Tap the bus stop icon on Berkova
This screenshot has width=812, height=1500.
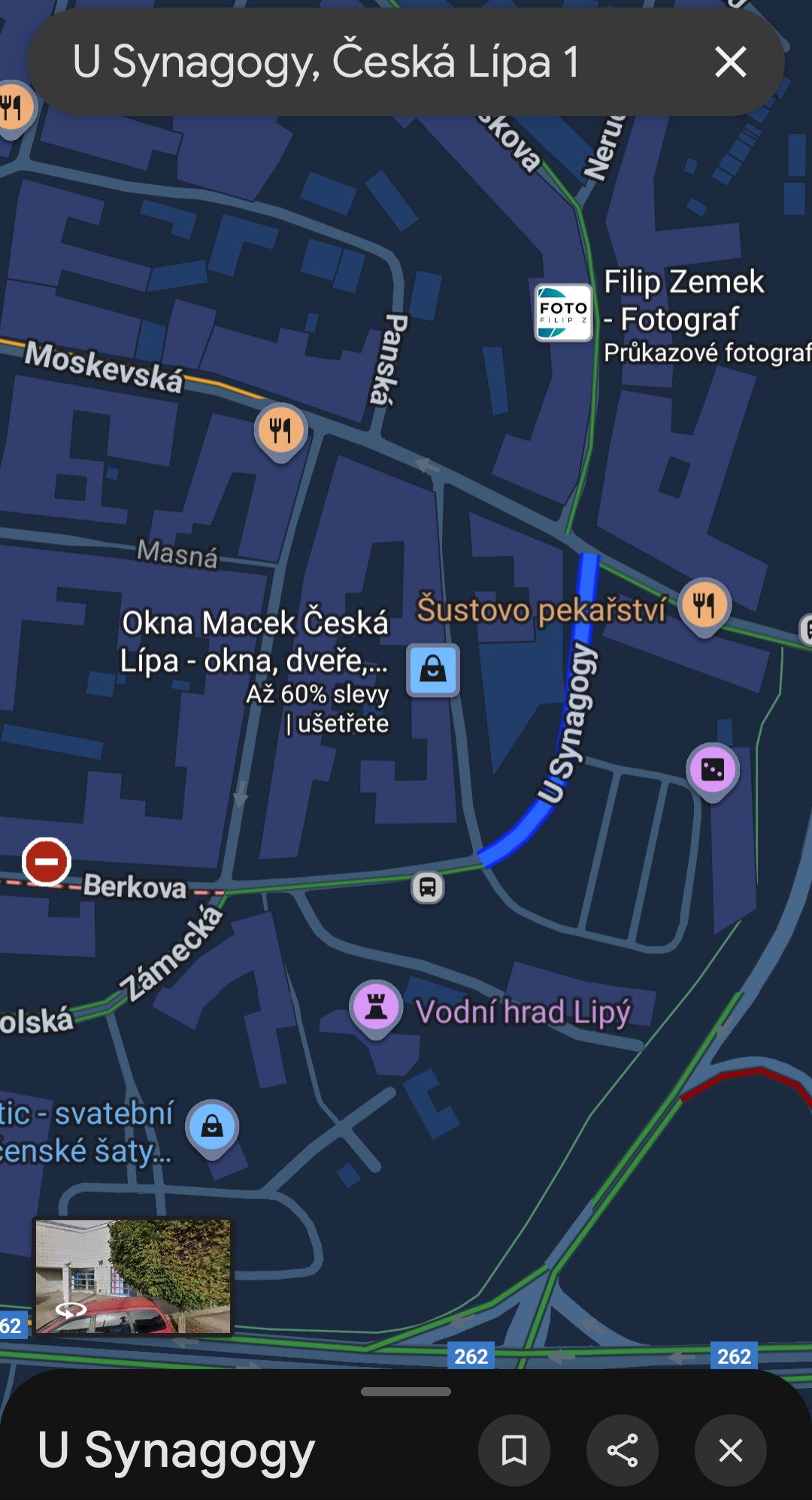point(428,888)
